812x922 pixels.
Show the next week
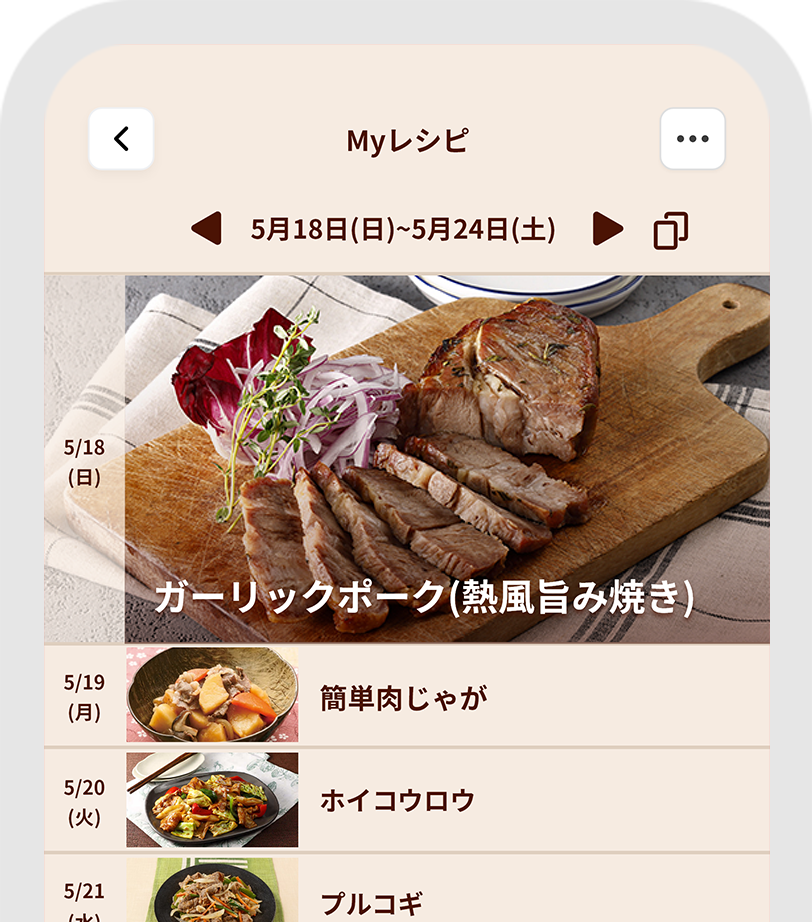(x=607, y=229)
